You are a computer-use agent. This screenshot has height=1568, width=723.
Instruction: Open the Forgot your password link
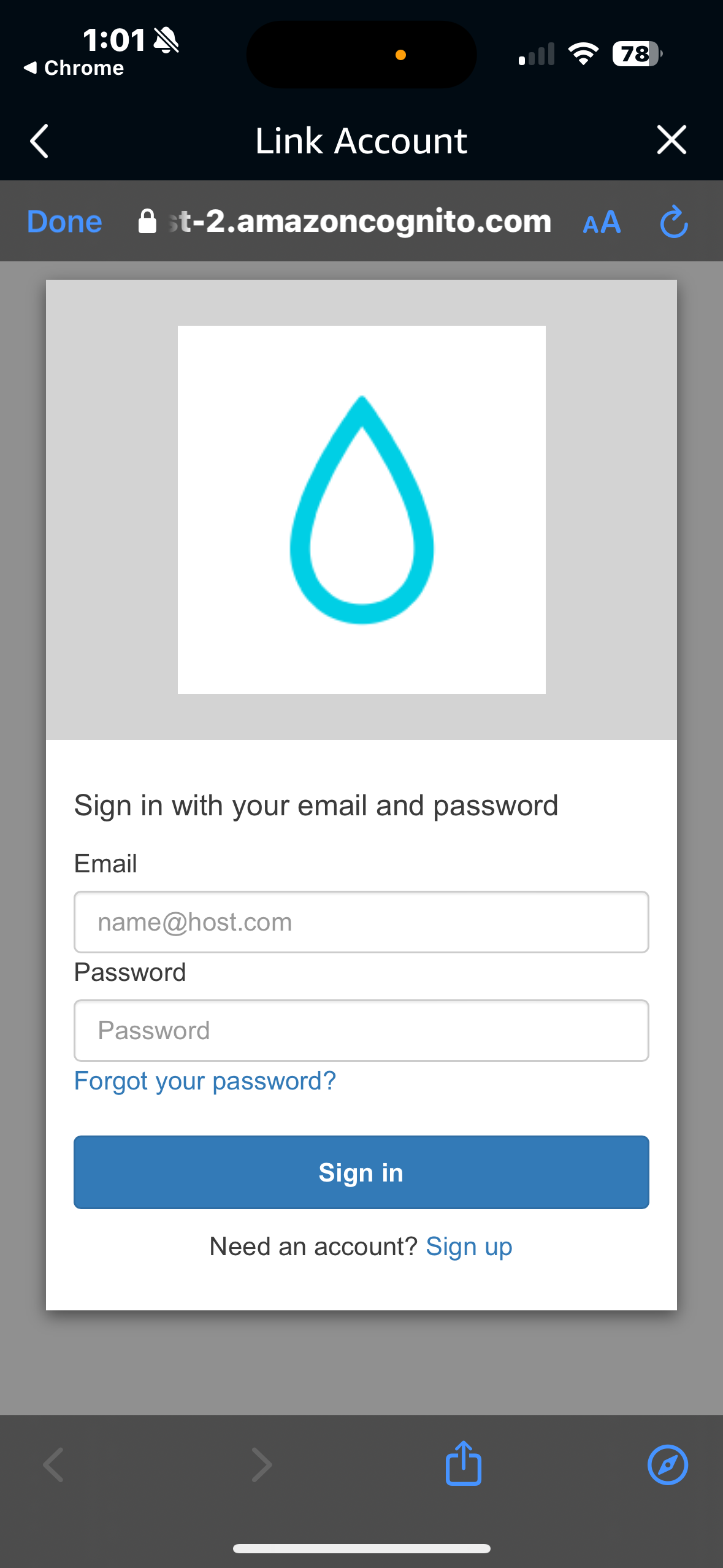(x=205, y=1081)
